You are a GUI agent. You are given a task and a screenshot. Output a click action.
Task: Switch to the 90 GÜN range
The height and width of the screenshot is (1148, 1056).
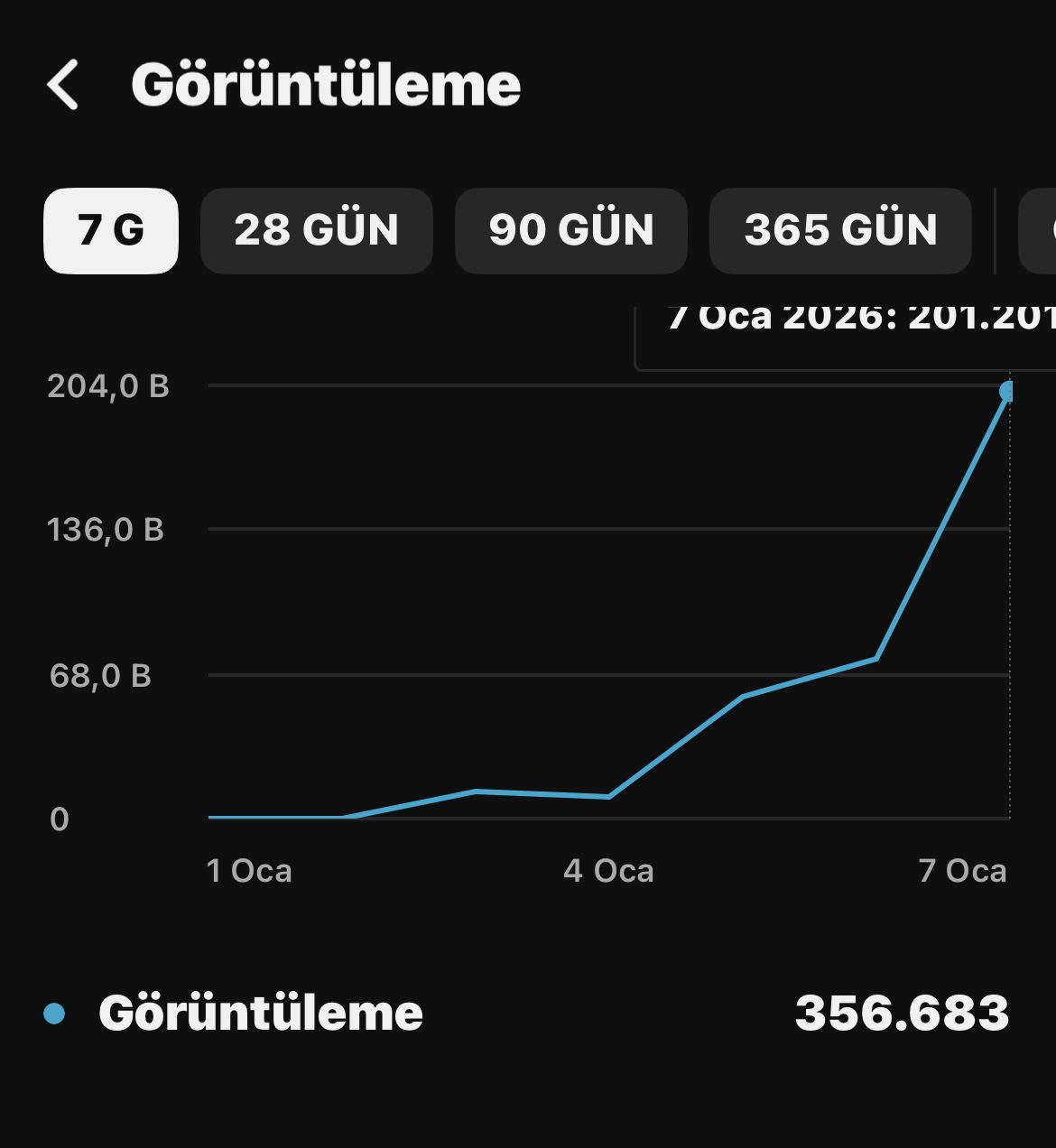click(x=571, y=230)
